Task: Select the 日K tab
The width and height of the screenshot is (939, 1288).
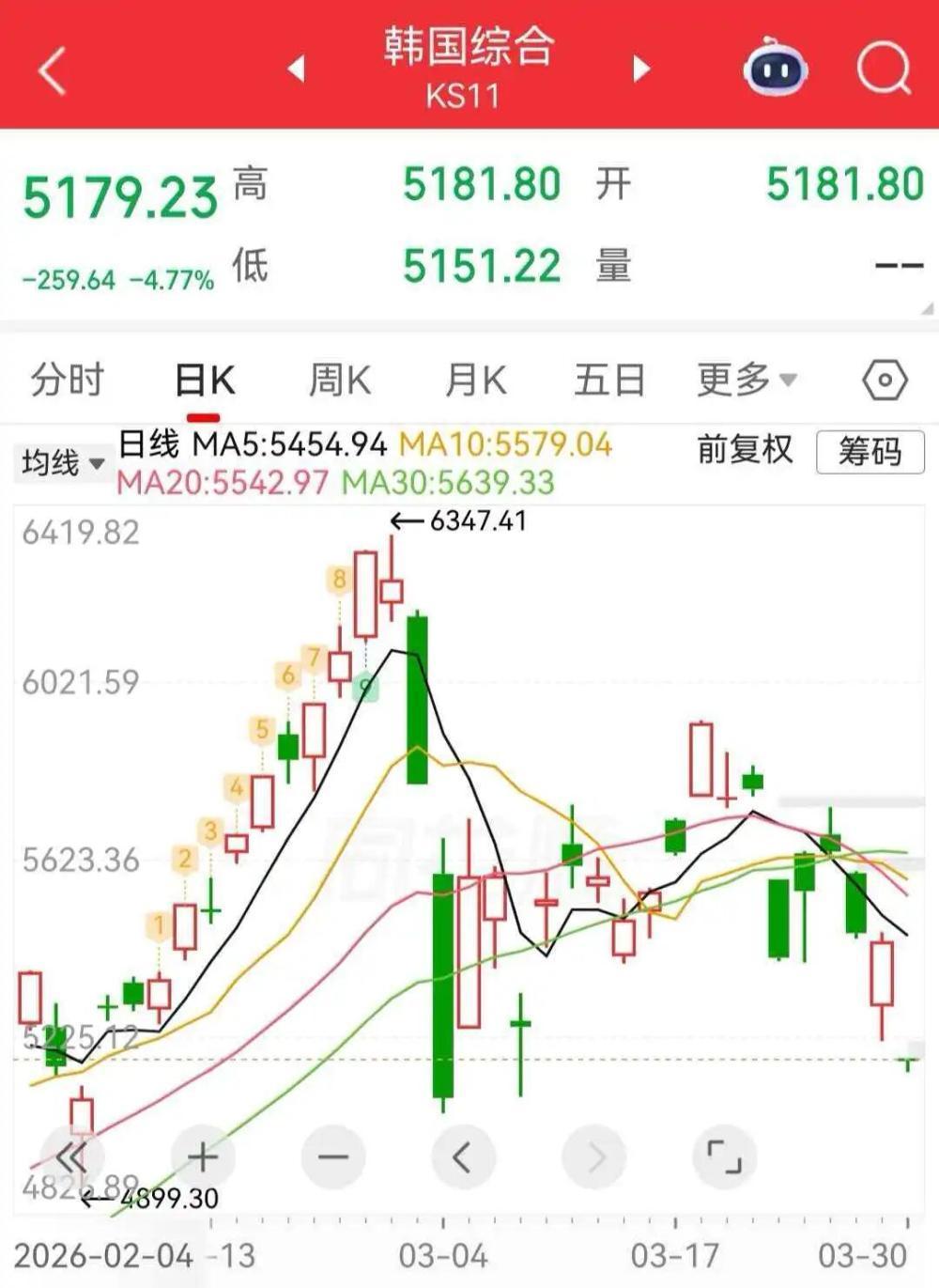Action: [205, 381]
